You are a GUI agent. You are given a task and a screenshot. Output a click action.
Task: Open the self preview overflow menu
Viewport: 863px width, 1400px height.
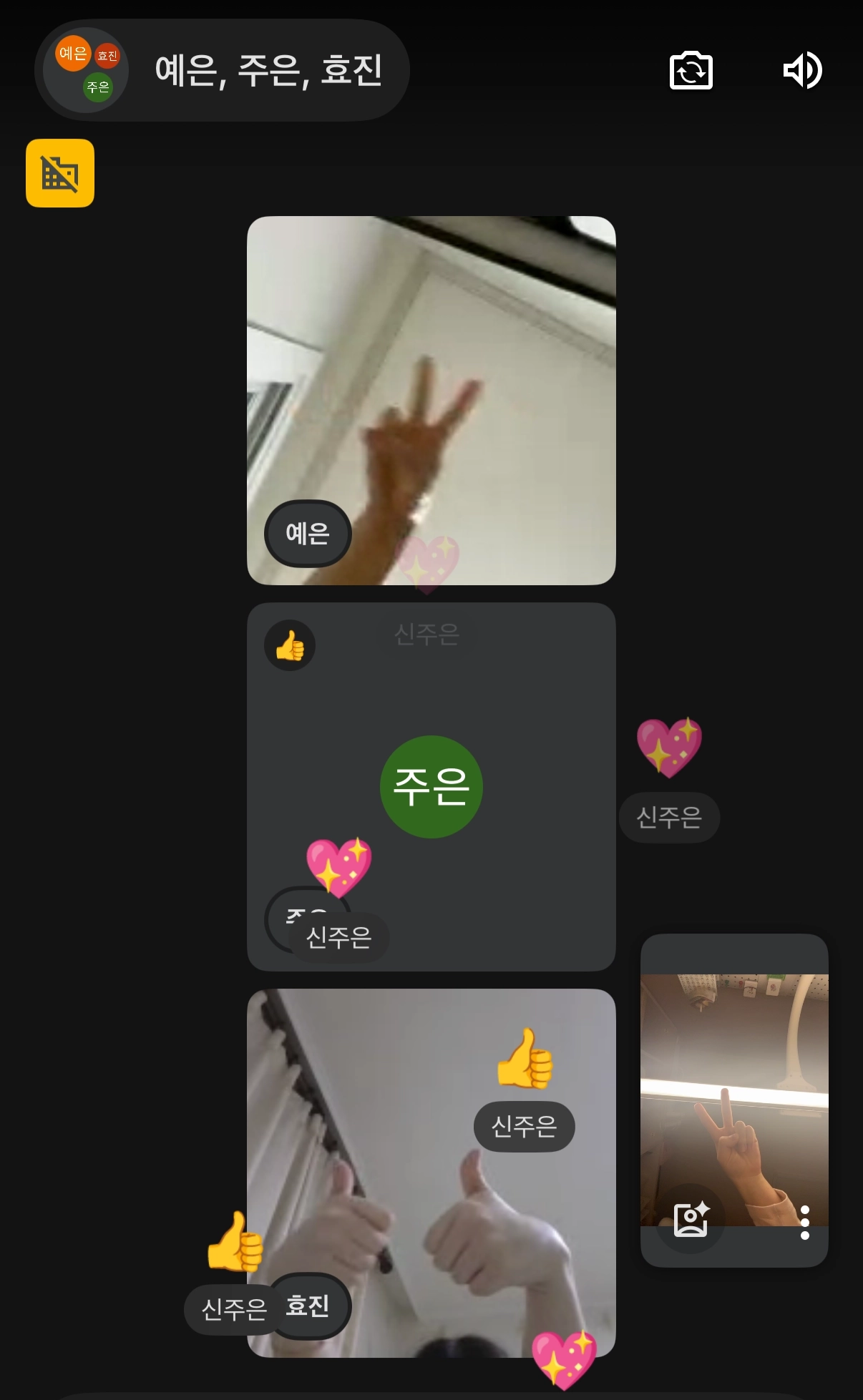(805, 1222)
